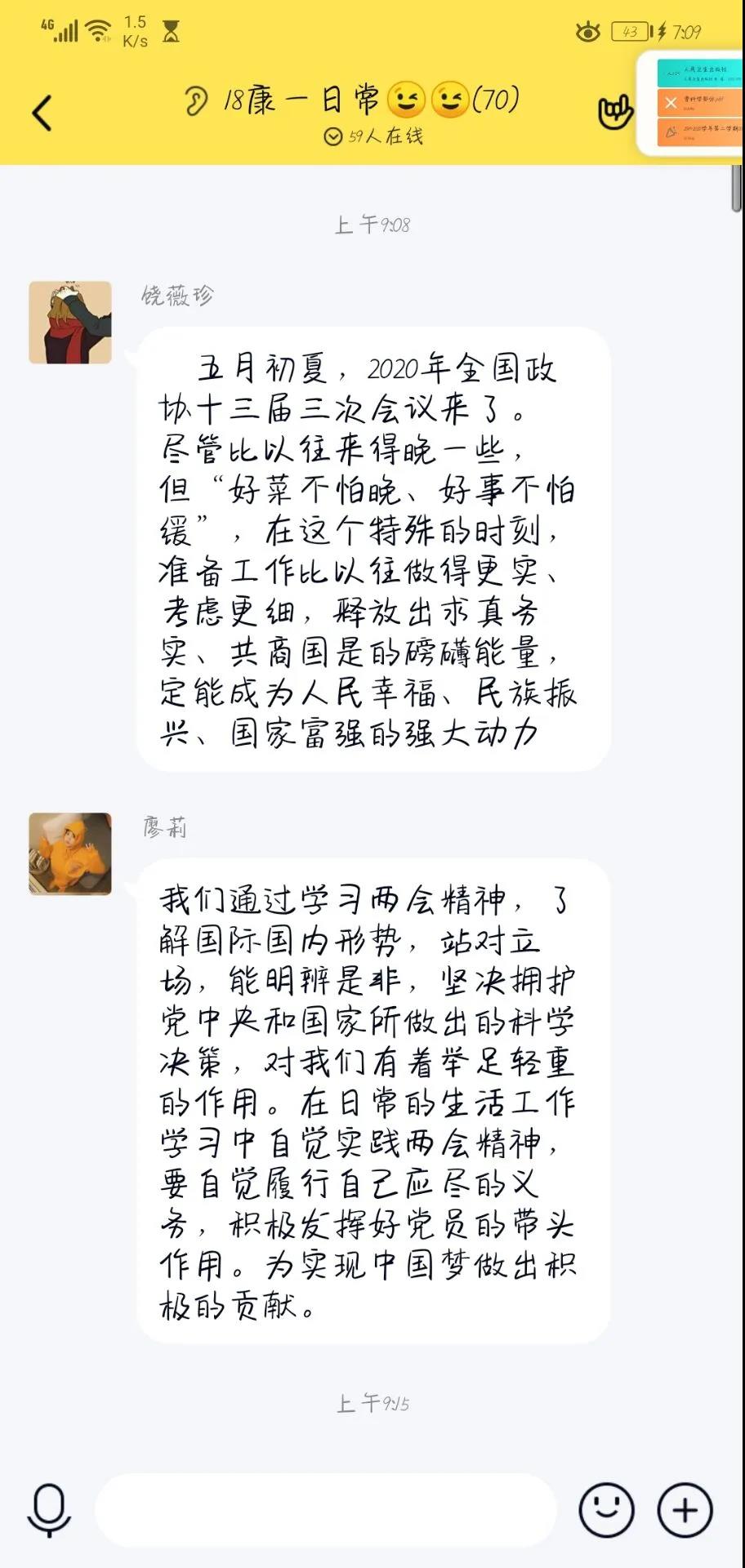This screenshot has width=745, height=1568.
Task: Open the plus attachment menu
Action: tap(685, 1510)
